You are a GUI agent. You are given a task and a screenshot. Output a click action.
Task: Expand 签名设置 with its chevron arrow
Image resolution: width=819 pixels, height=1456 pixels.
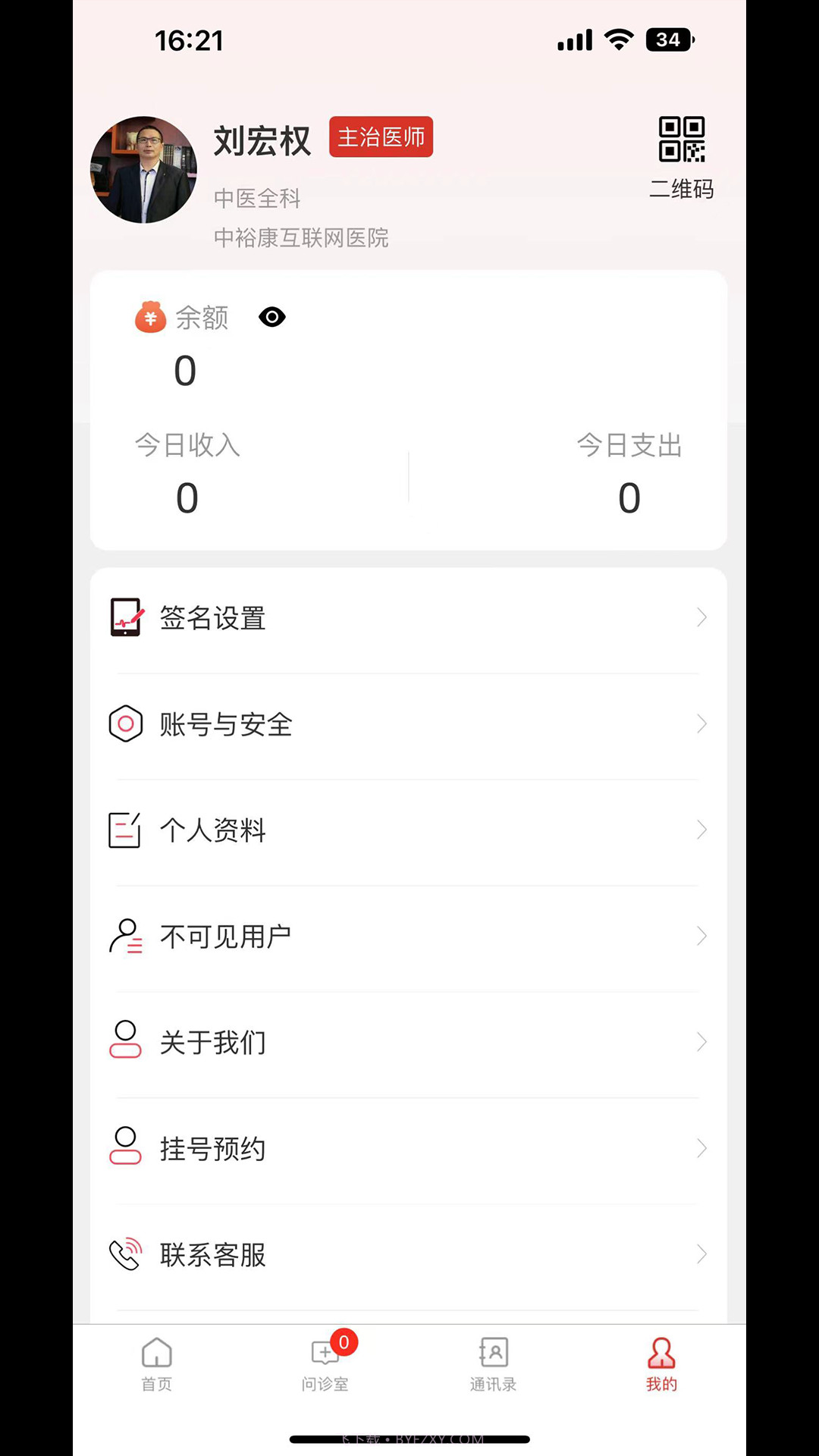701,617
